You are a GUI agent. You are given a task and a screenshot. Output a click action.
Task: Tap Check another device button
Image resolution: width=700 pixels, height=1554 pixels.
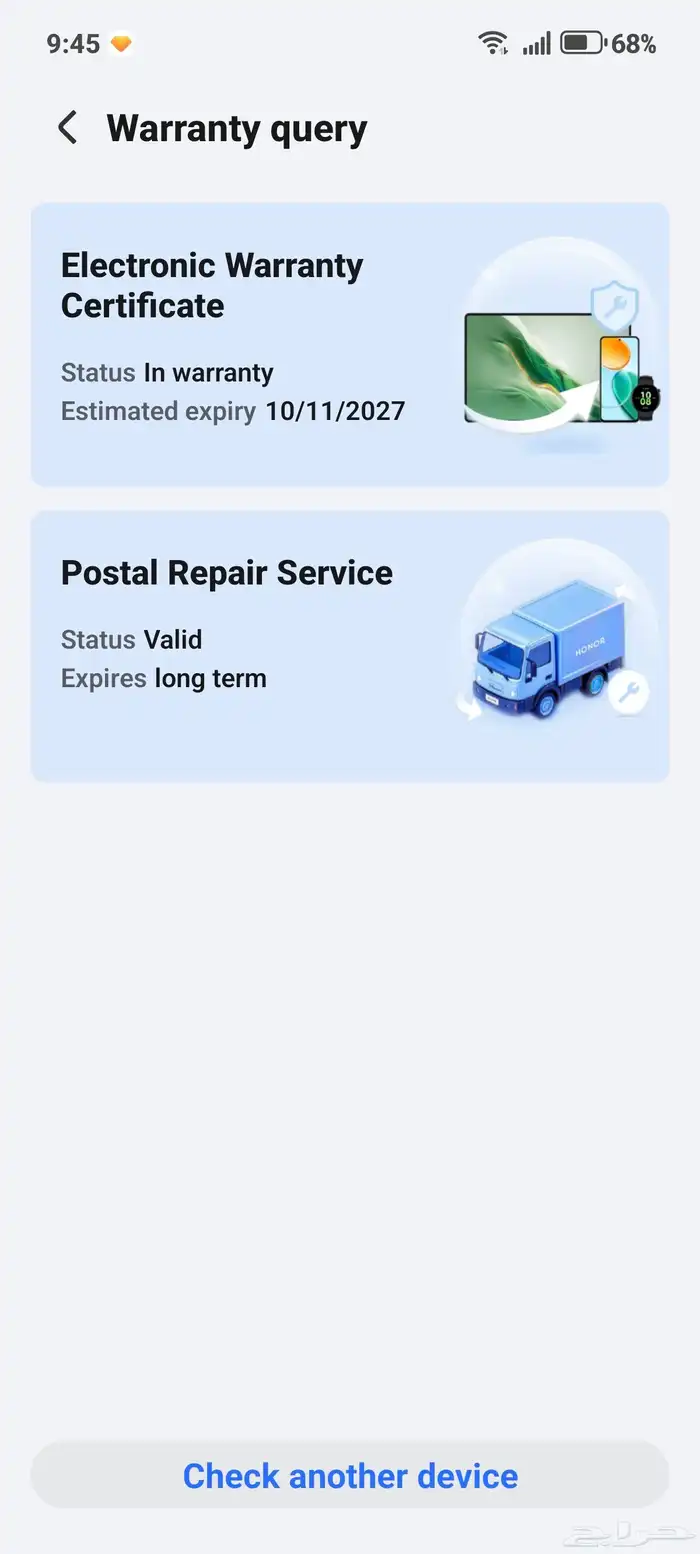tap(349, 1475)
